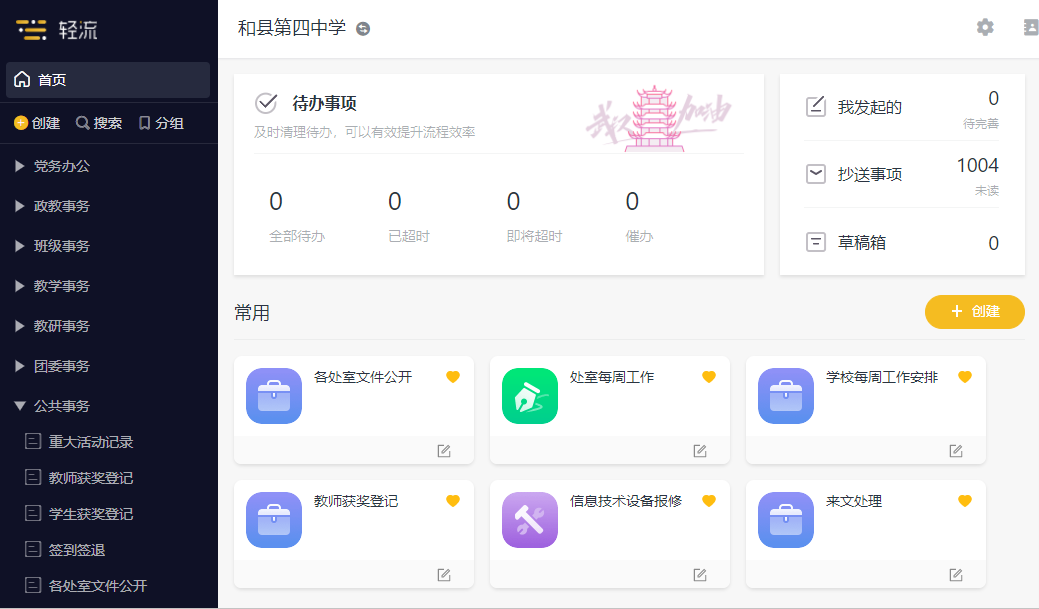Tap edit icon on 学校每周工作安排 card
Screen dimensions: 1039x609
coord(956,451)
